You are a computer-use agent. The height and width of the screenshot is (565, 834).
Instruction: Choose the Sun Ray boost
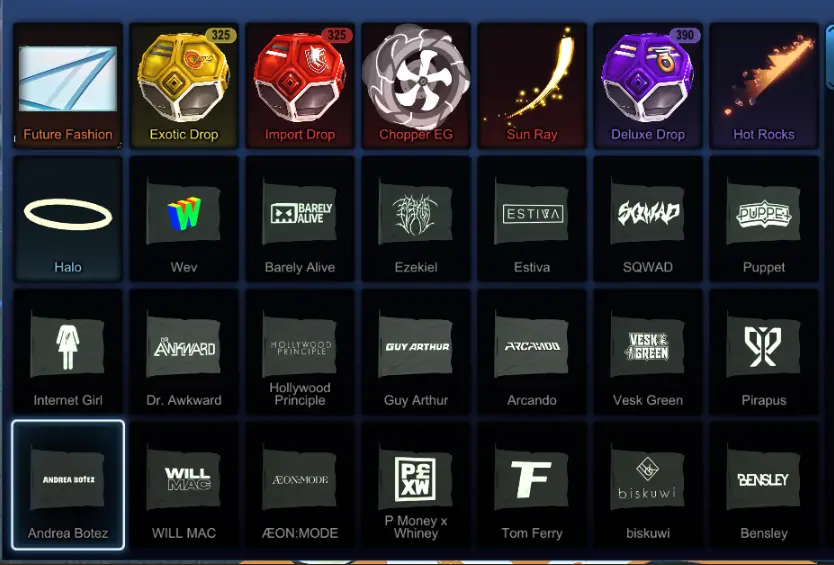532,85
